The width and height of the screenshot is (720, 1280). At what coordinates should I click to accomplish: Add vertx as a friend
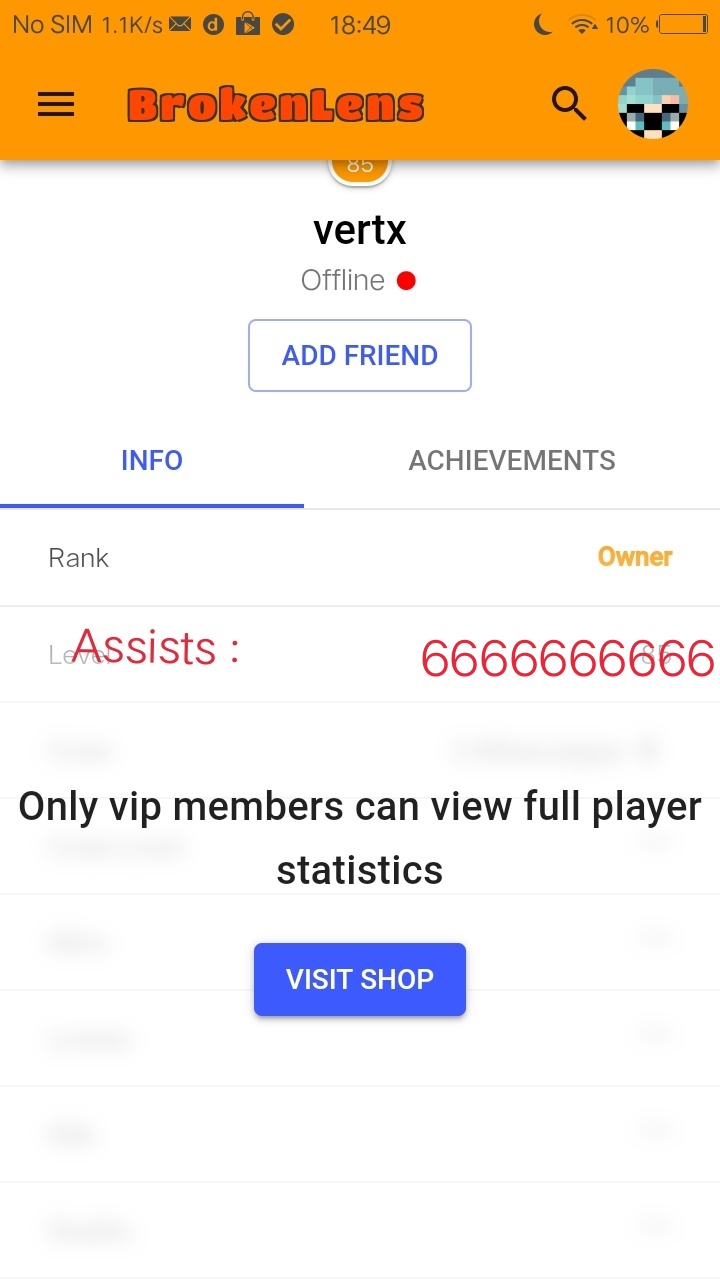coord(360,355)
